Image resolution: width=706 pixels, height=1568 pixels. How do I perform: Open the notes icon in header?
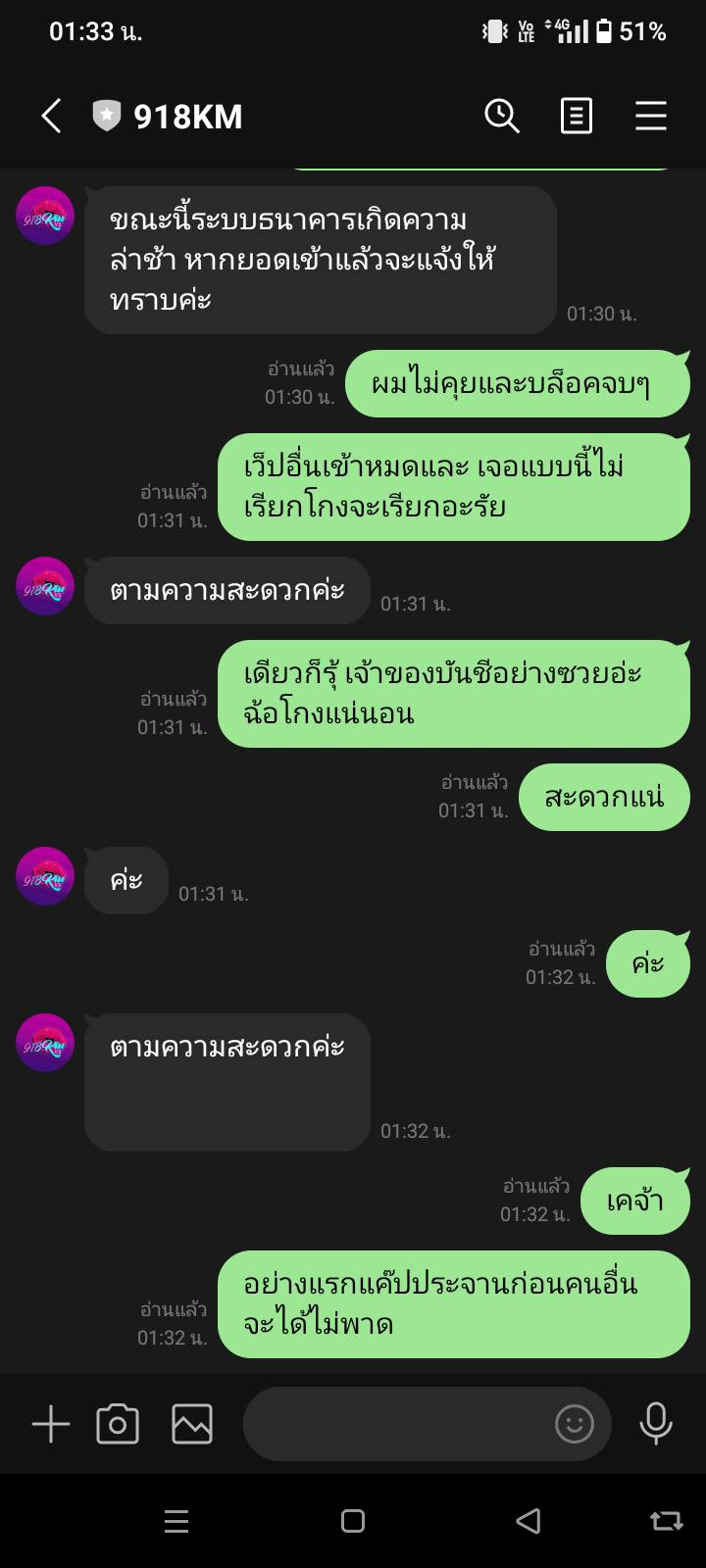(x=576, y=117)
